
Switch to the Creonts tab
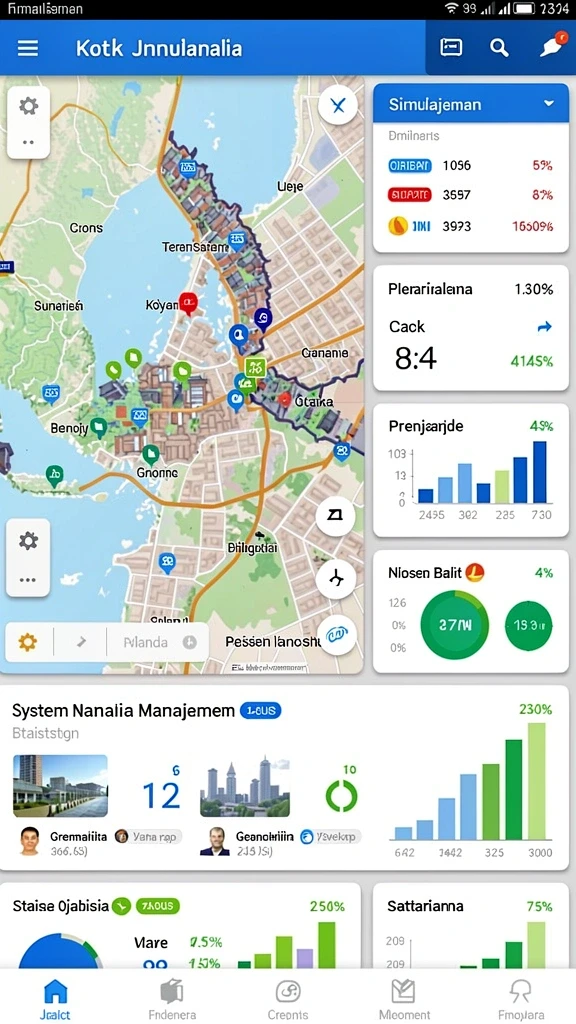(287, 999)
